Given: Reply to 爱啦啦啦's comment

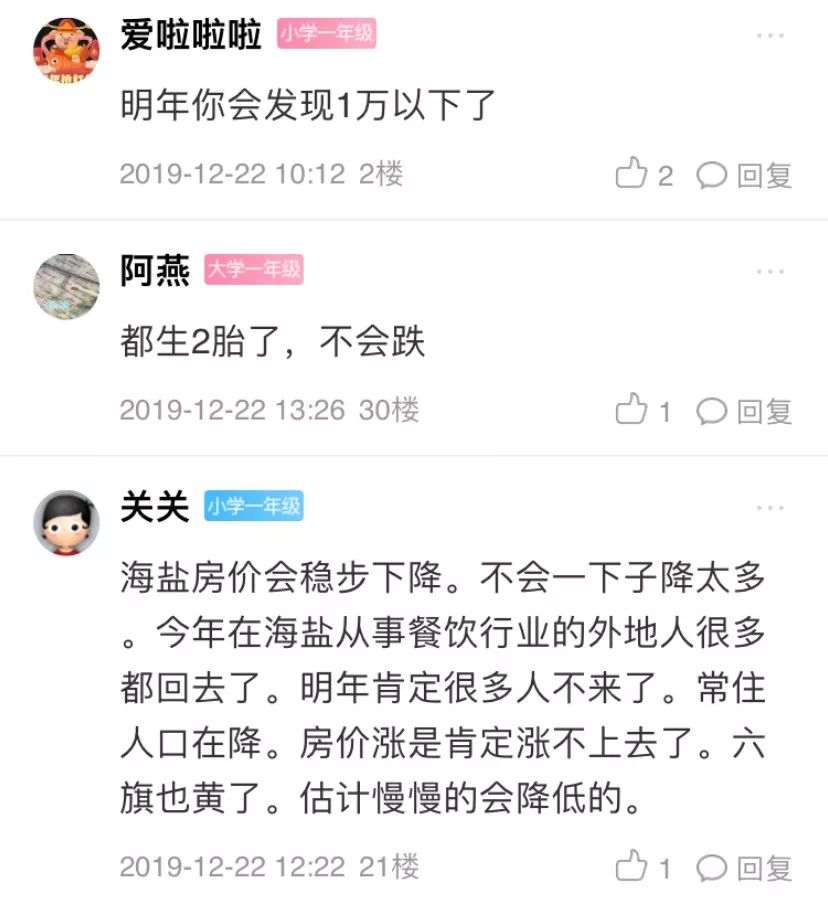Looking at the screenshot, I should tap(744, 175).
